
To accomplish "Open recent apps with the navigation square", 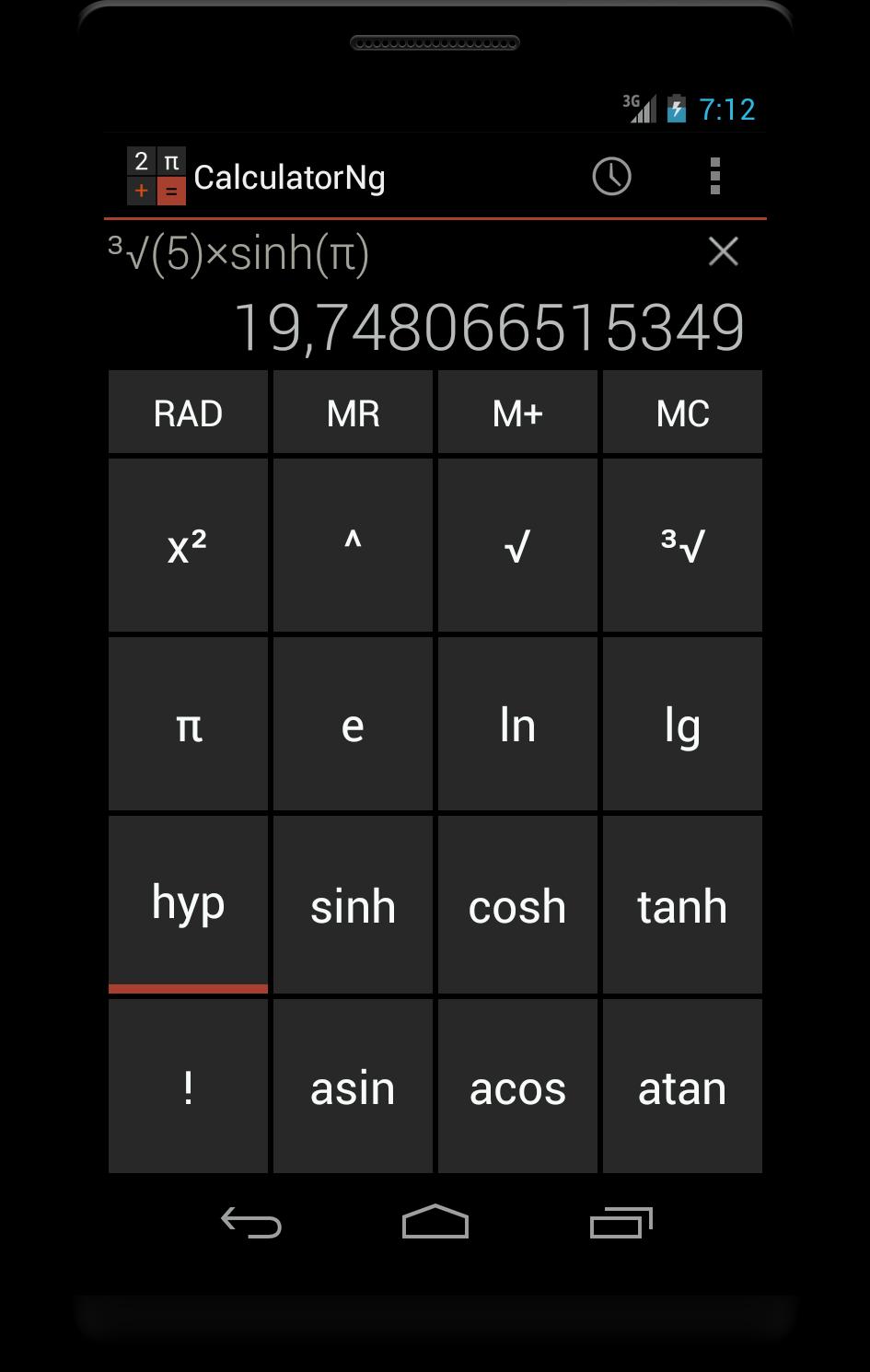I will tap(620, 1223).
